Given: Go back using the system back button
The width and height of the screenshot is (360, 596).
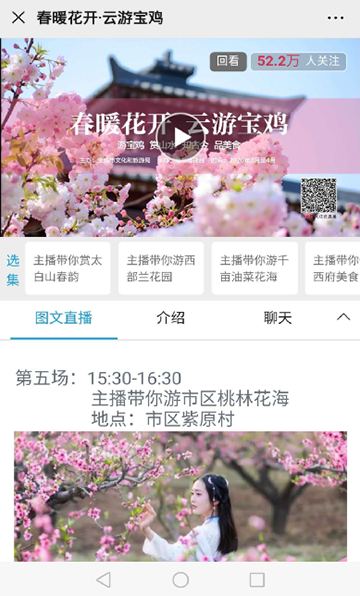Looking at the screenshot, I should (x=103, y=580).
